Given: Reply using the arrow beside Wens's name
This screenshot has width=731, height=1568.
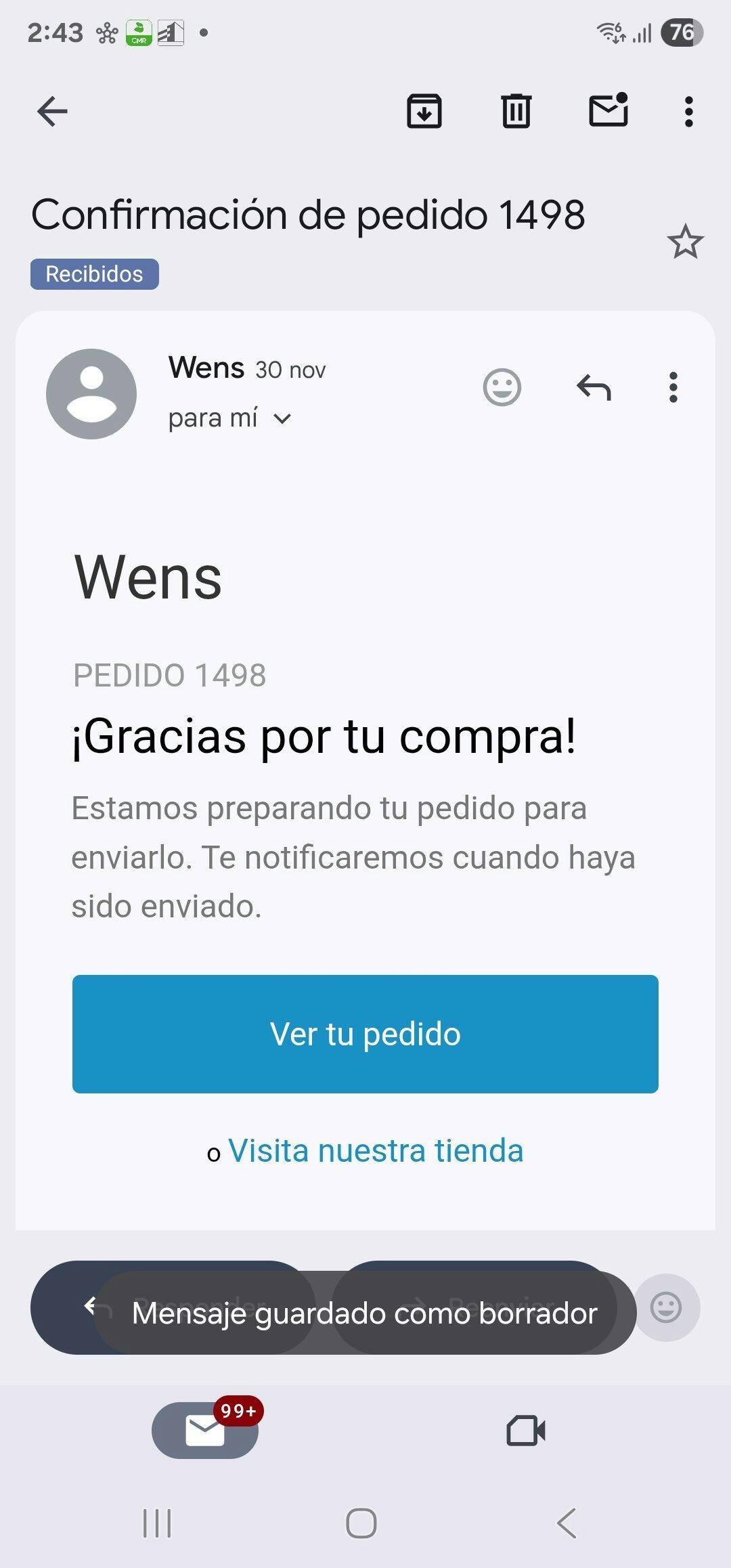Looking at the screenshot, I should (x=594, y=388).
